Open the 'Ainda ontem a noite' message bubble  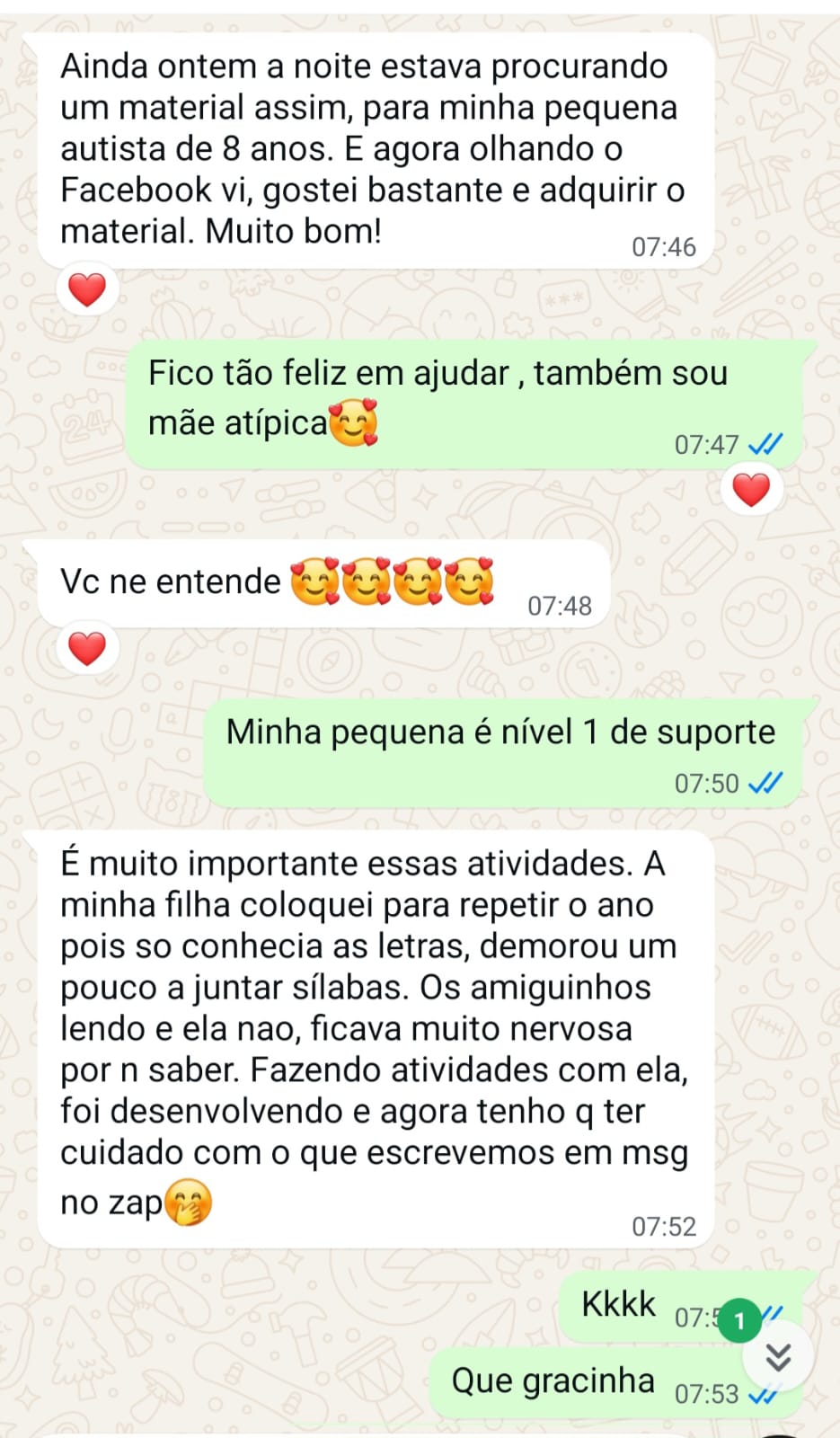tap(373, 148)
